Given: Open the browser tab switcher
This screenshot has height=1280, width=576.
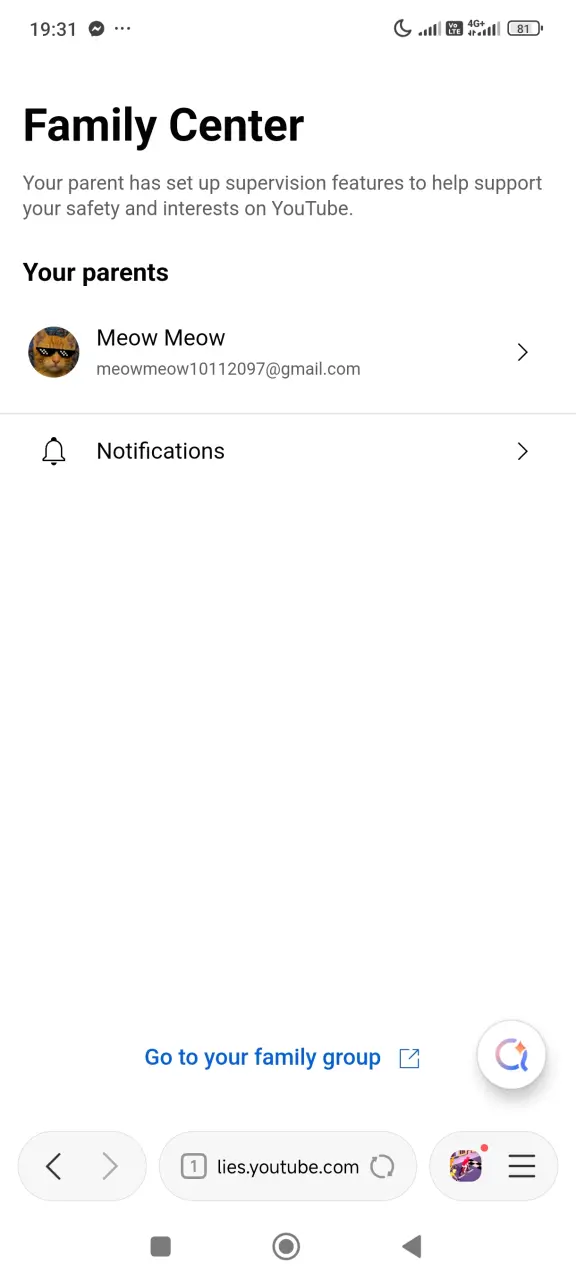Looking at the screenshot, I should coord(193,1166).
